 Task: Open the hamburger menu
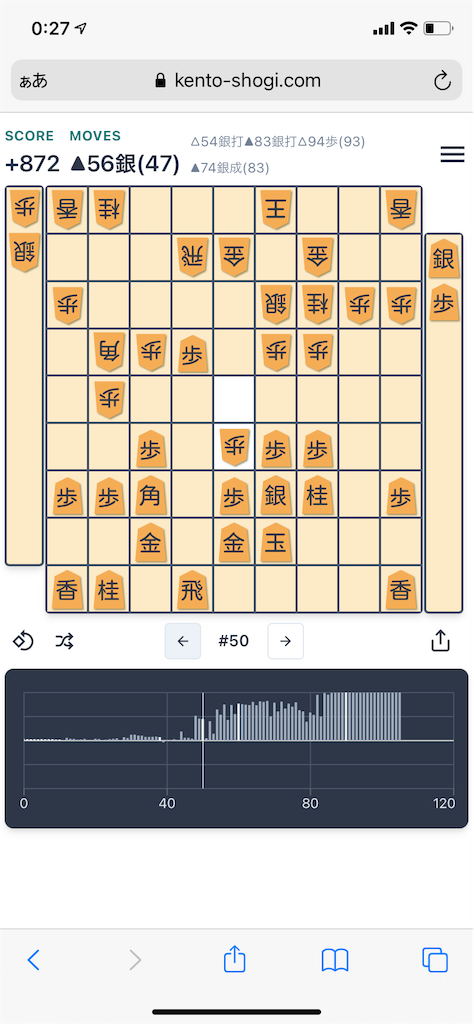click(452, 154)
